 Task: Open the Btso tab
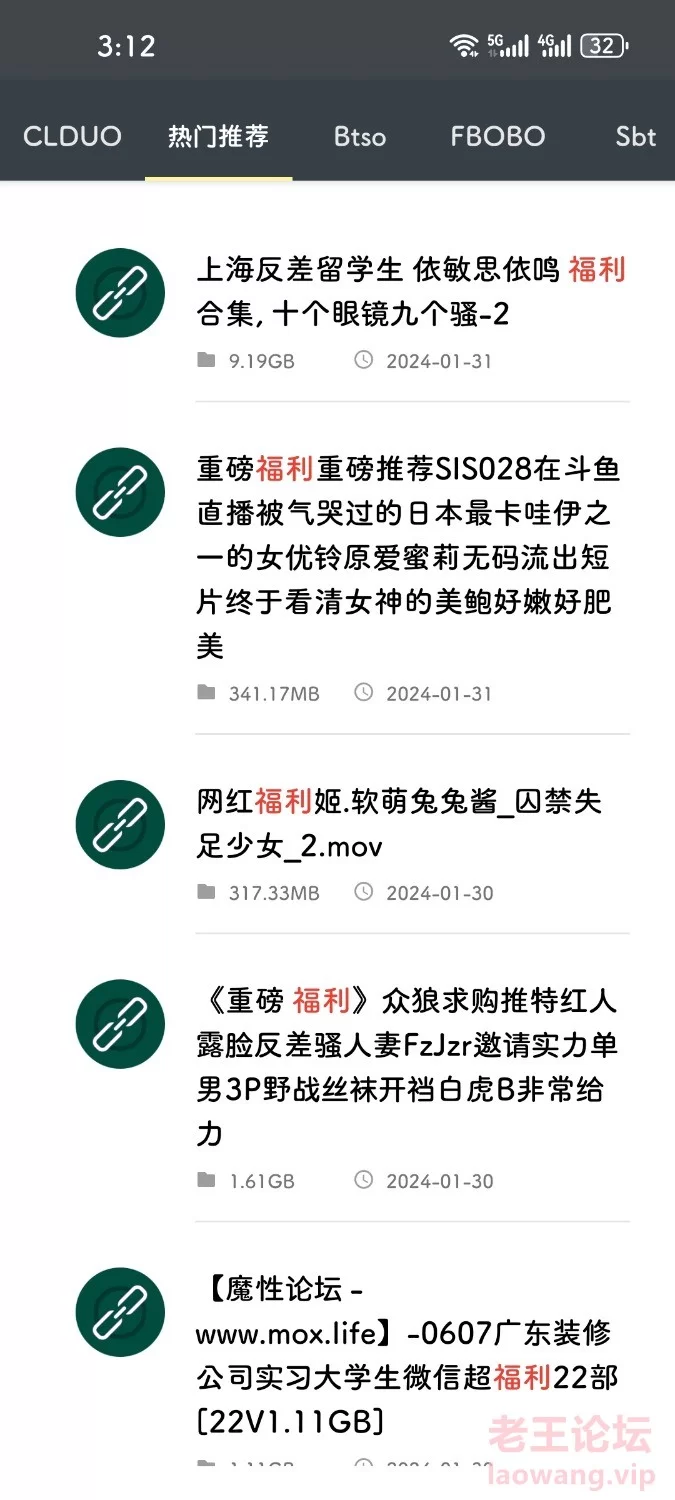pyautogui.click(x=360, y=137)
